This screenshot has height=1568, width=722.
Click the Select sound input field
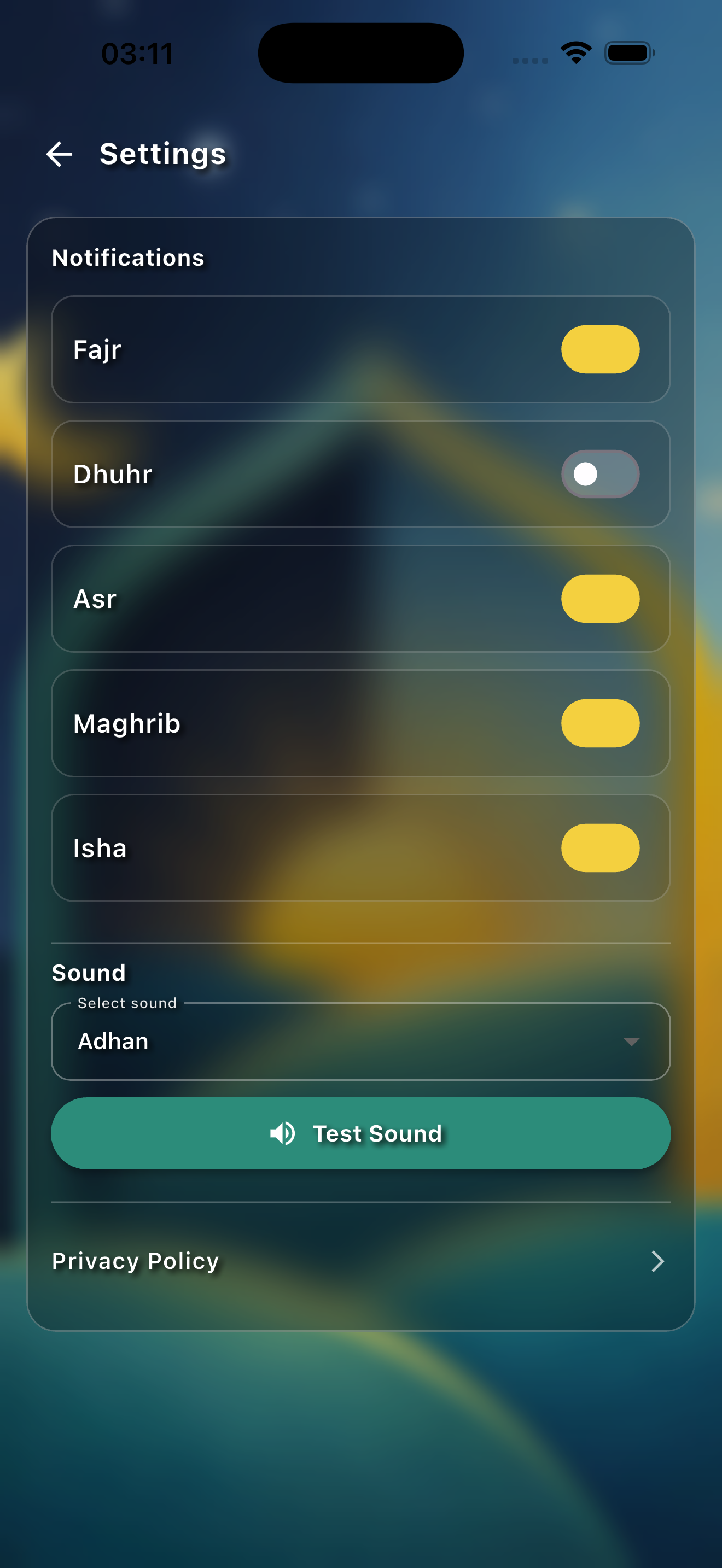click(x=304, y=1042)
